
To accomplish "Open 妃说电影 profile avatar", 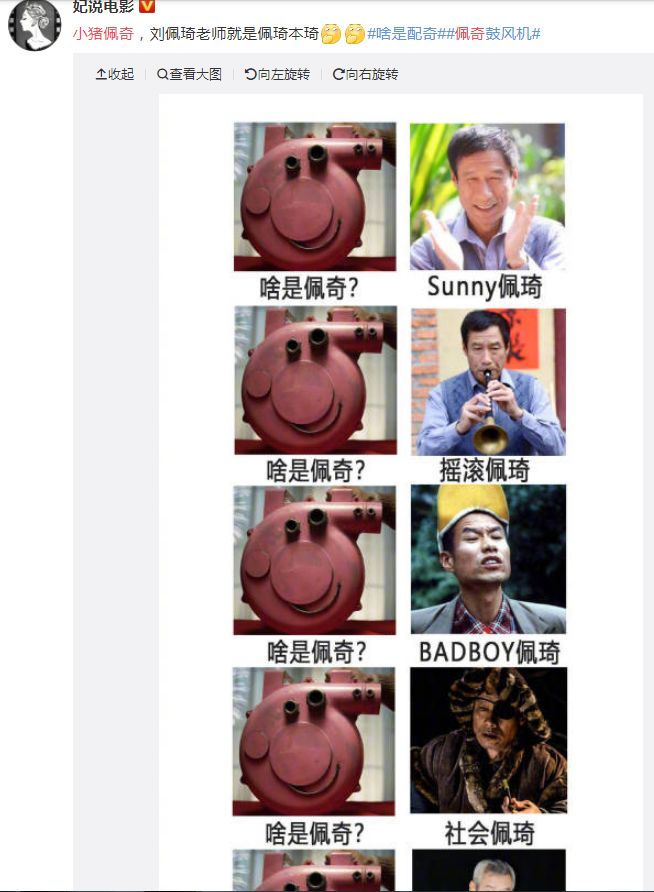I will (x=33, y=26).
